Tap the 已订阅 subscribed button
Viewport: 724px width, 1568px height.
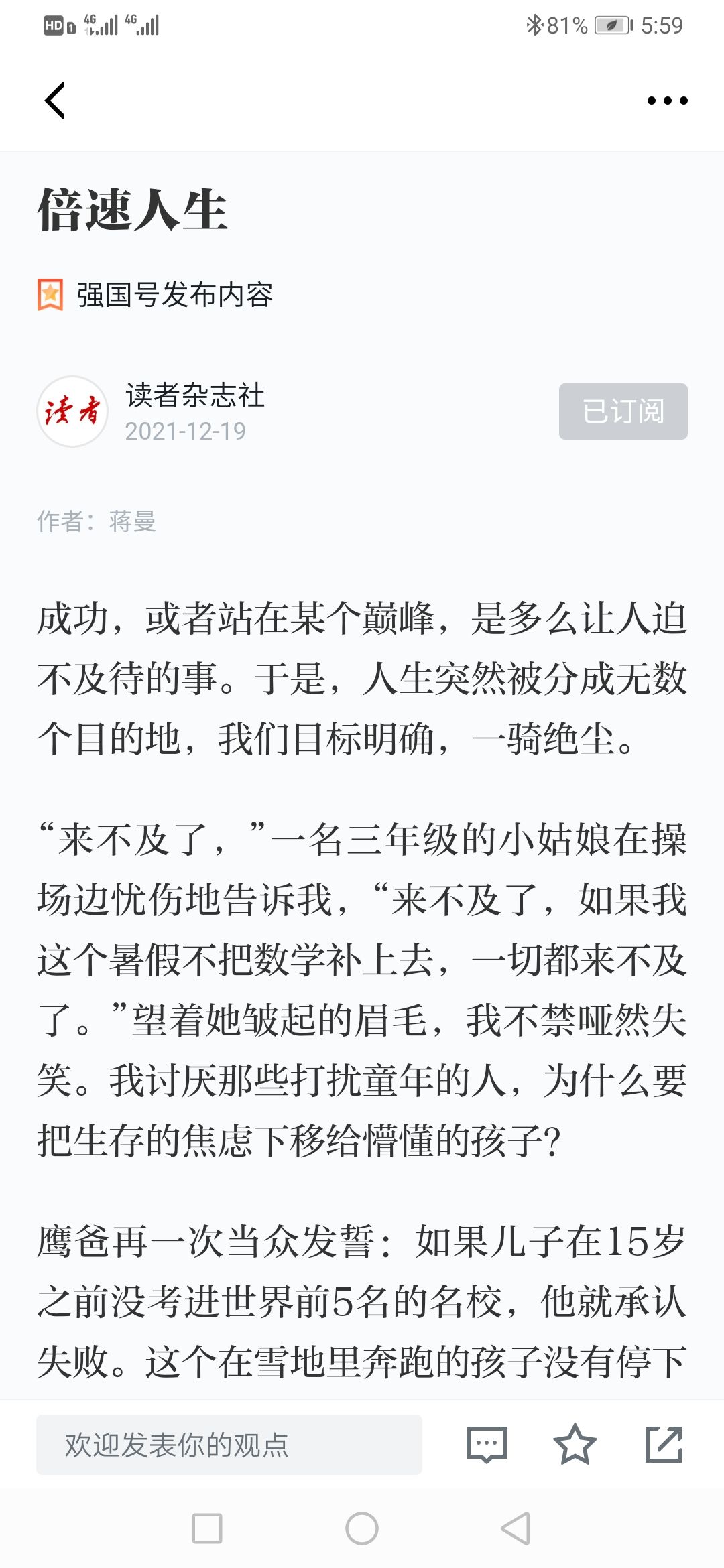click(623, 411)
